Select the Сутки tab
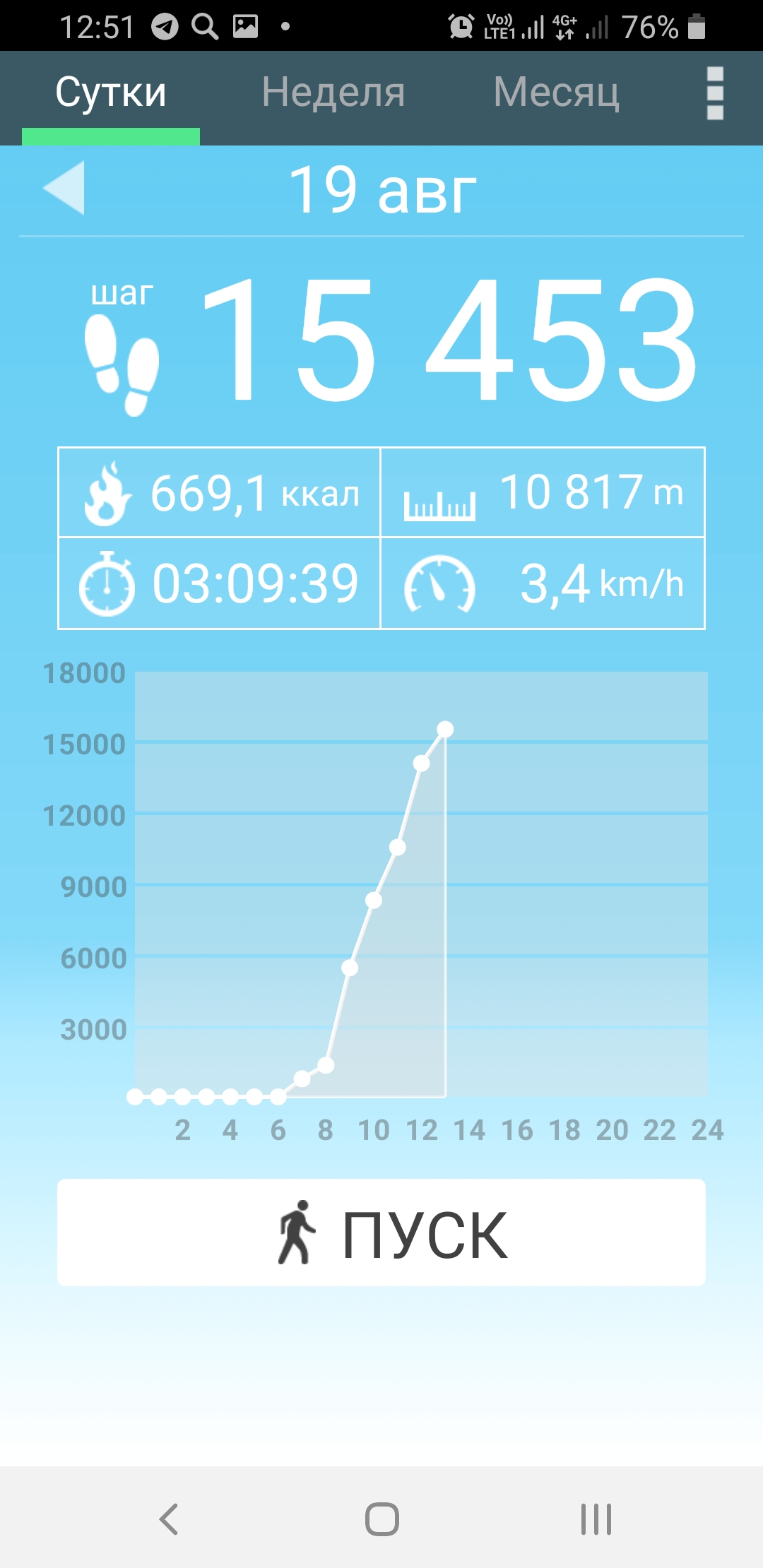Viewport: 763px width, 1568px height. pyautogui.click(x=111, y=93)
